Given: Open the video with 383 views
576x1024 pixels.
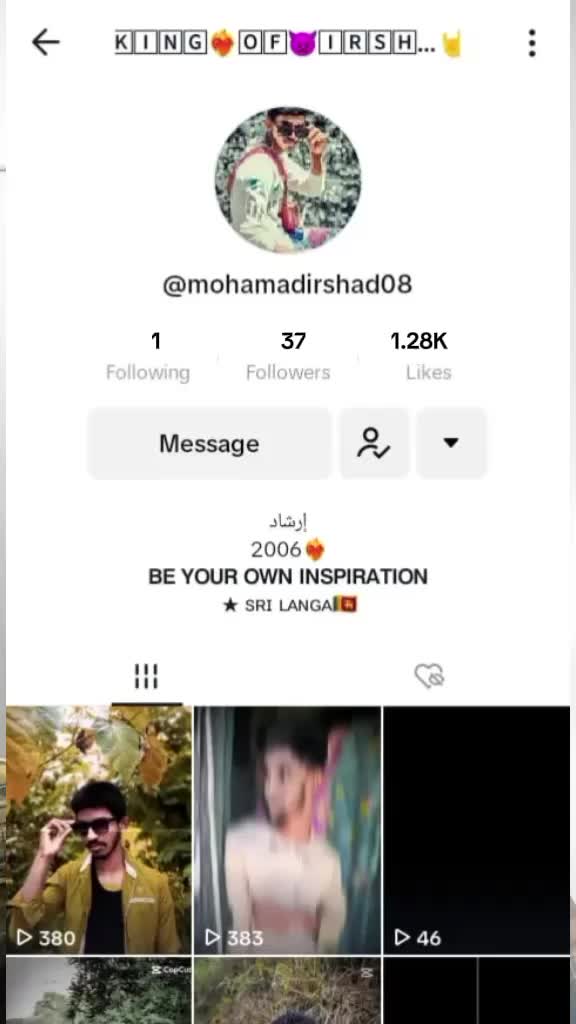Looking at the screenshot, I should tap(287, 829).
